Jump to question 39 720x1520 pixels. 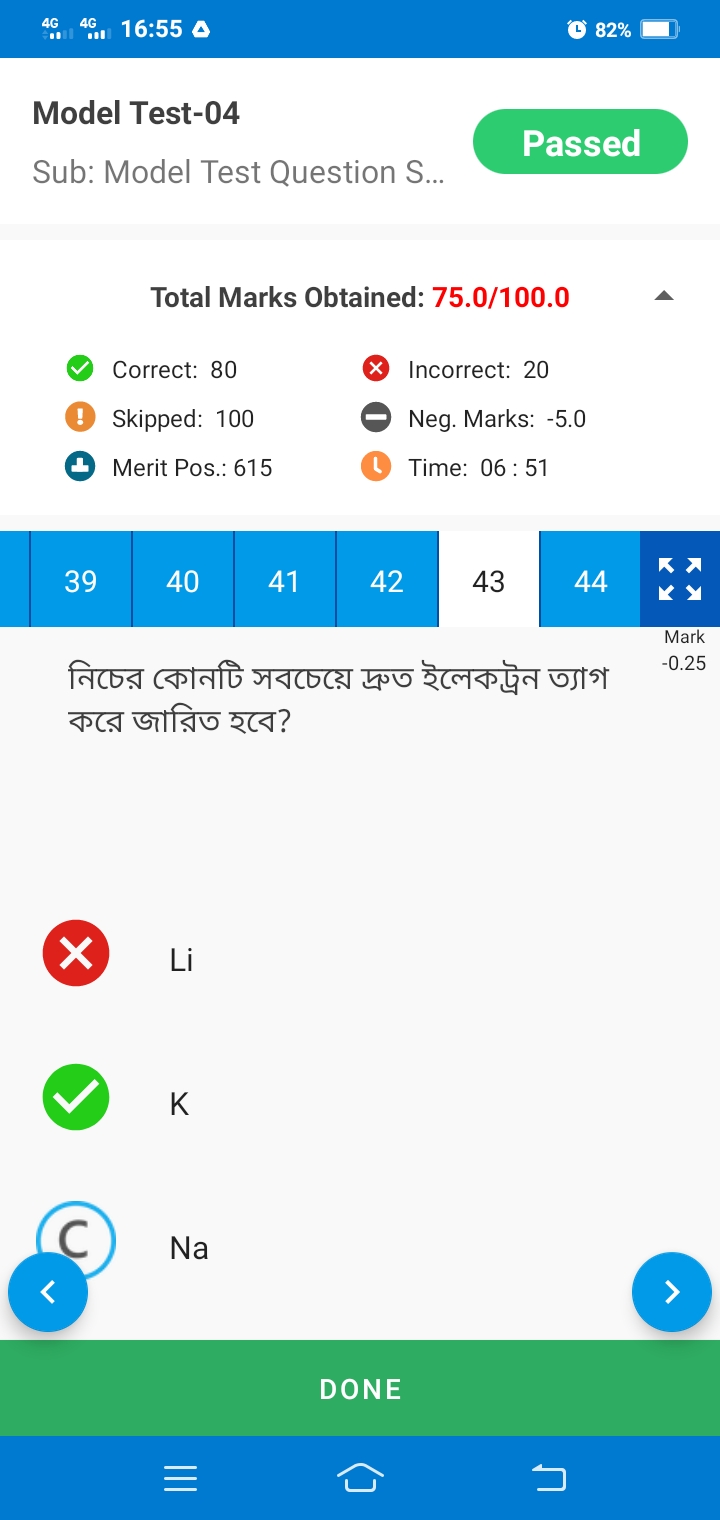(81, 581)
